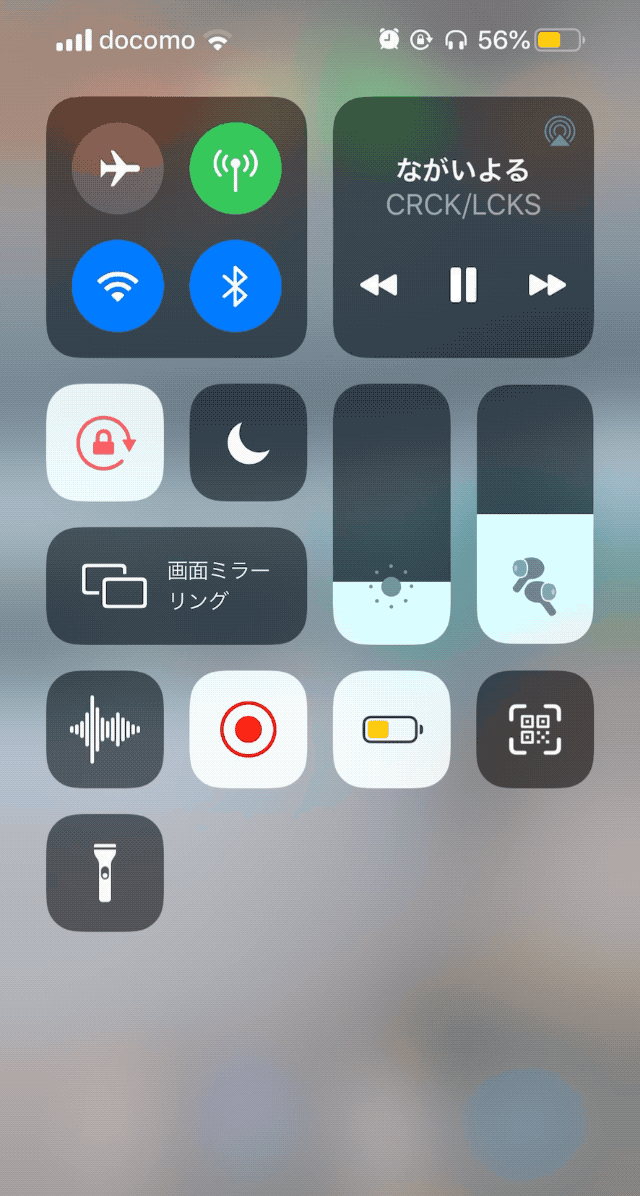Disable the Wi-Fi toggle
640x1196 pixels.
pos(118,286)
